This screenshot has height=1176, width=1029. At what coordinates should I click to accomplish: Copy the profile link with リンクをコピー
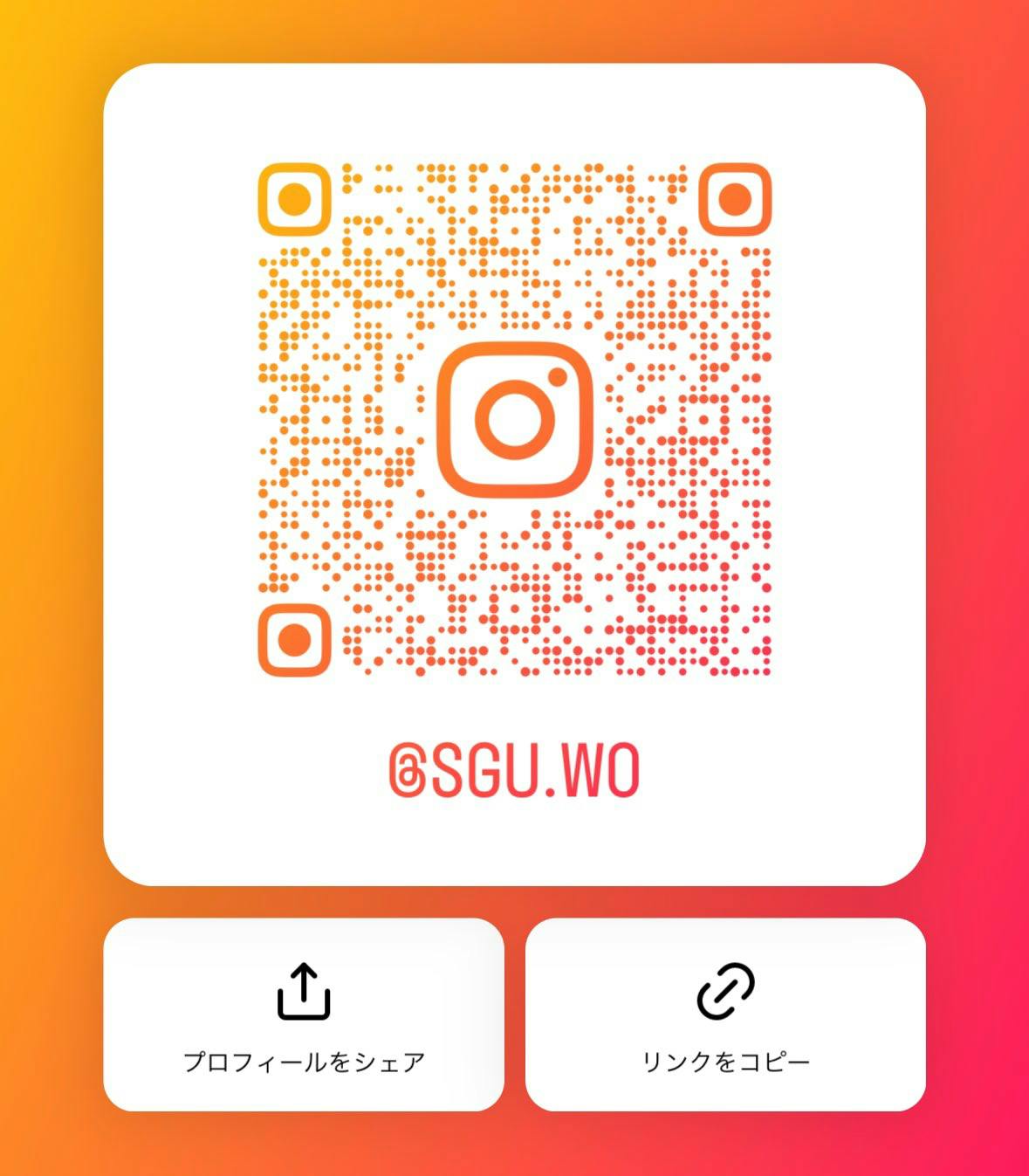click(x=725, y=1014)
